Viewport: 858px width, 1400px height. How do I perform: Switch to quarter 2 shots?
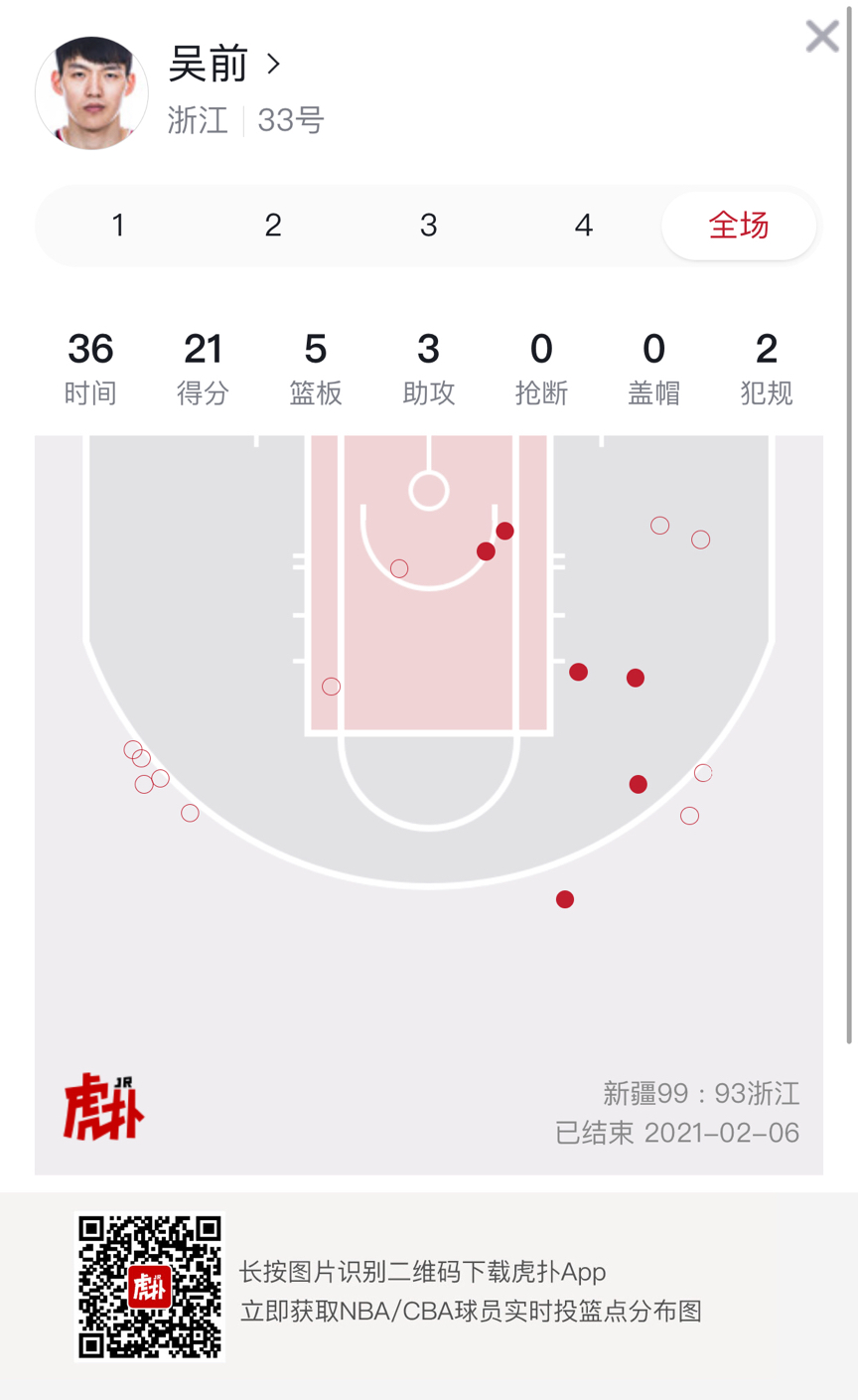click(x=273, y=226)
